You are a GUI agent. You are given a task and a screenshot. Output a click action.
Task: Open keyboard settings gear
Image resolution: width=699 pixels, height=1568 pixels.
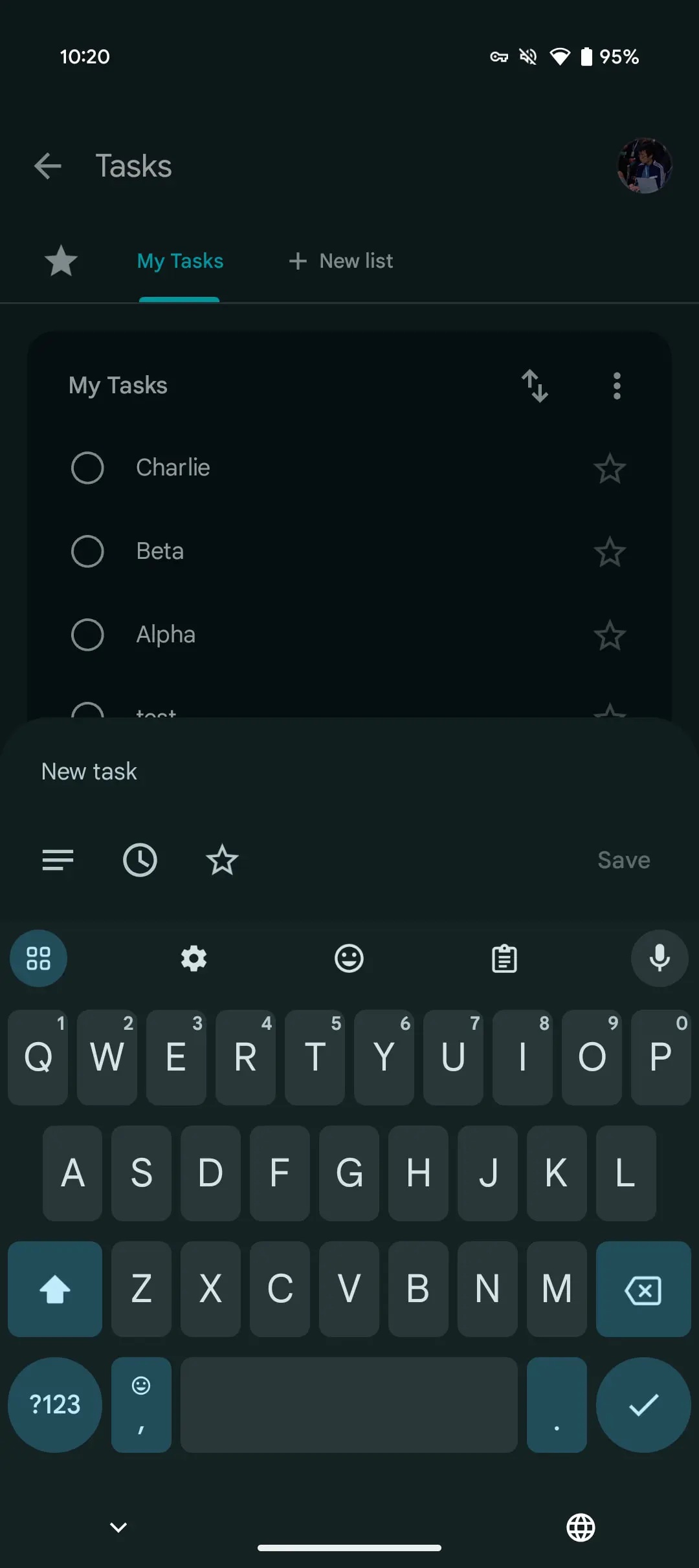[194, 958]
